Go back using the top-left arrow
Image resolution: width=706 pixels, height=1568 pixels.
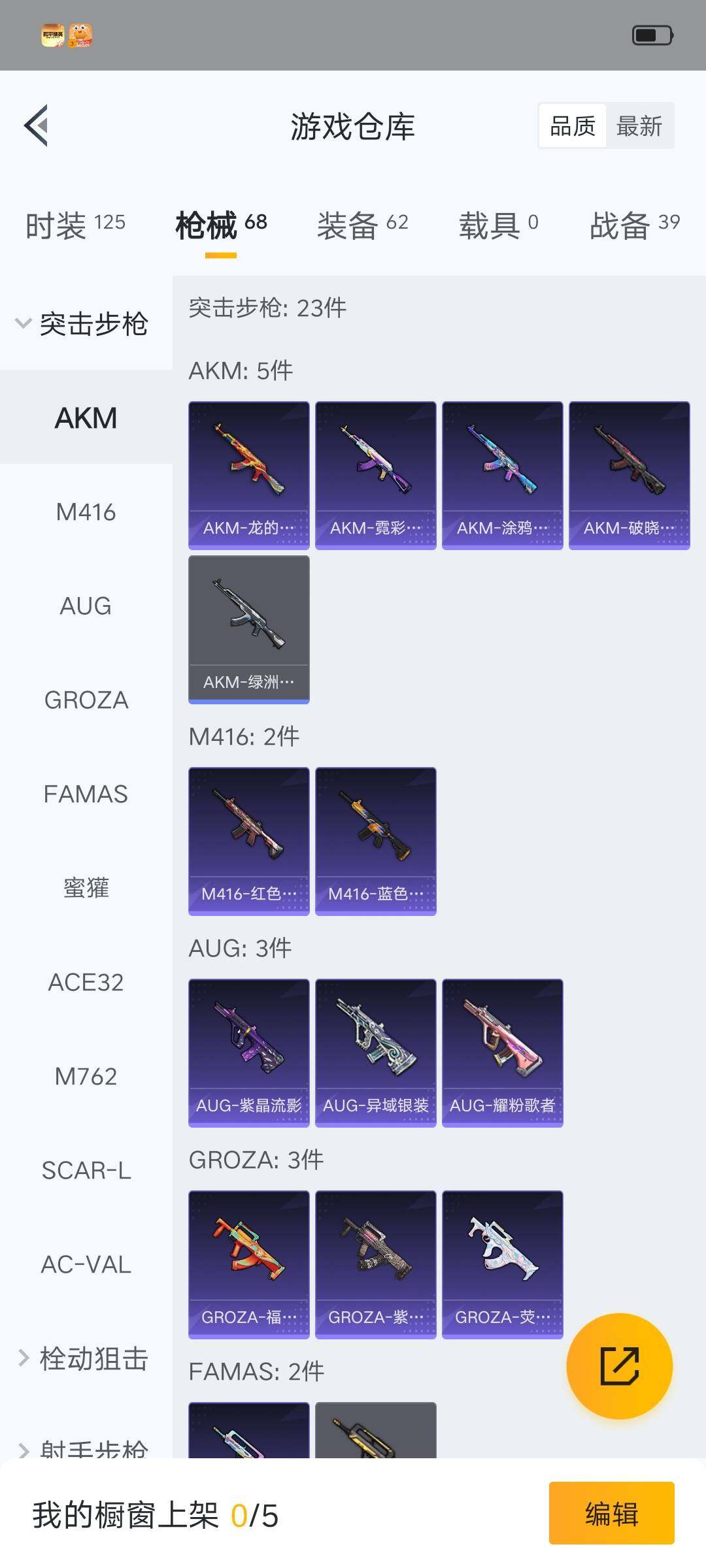tap(37, 125)
